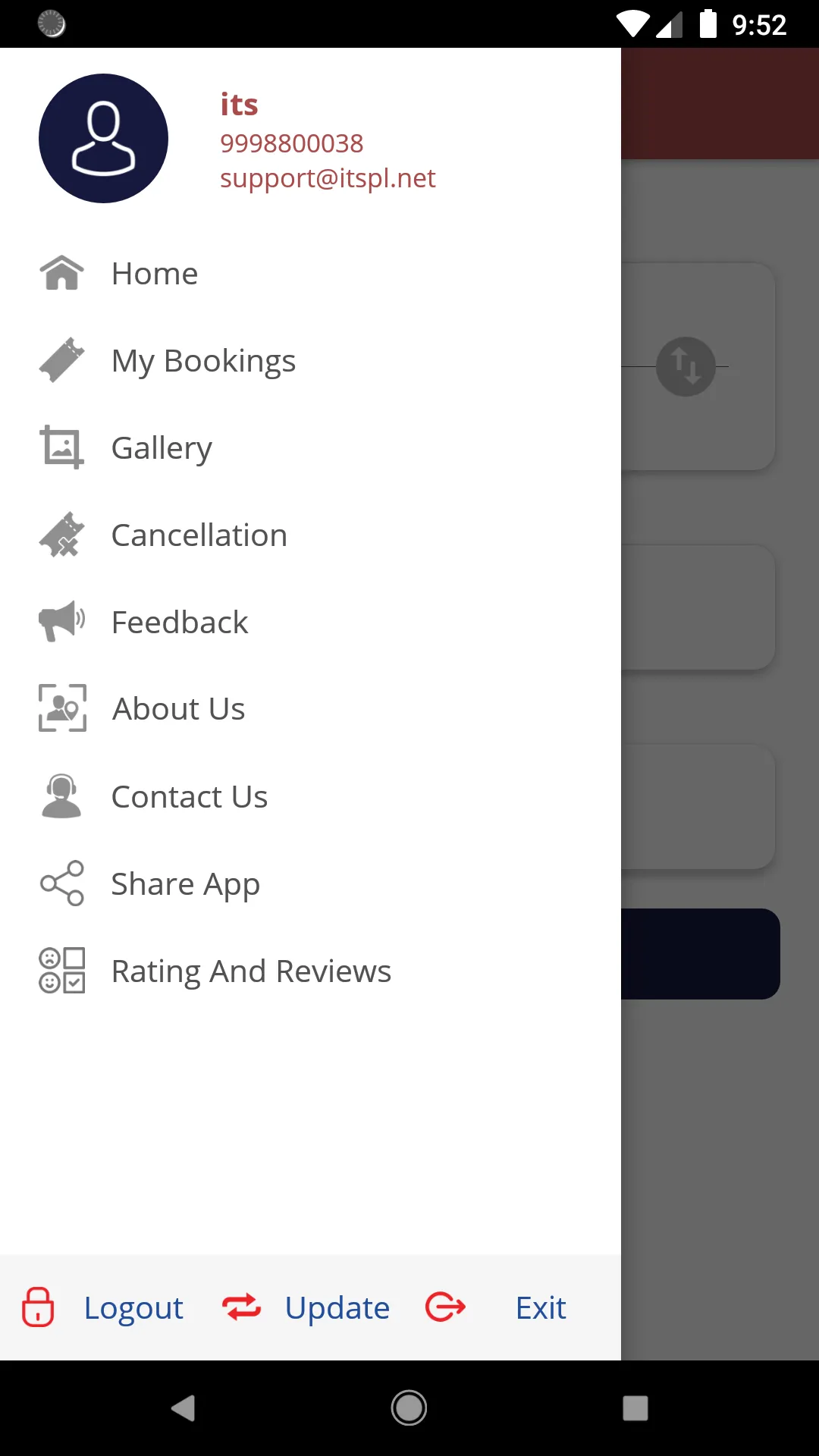The image size is (819, 1456).
Task: Tap the profile avatar
Action: 103,138
